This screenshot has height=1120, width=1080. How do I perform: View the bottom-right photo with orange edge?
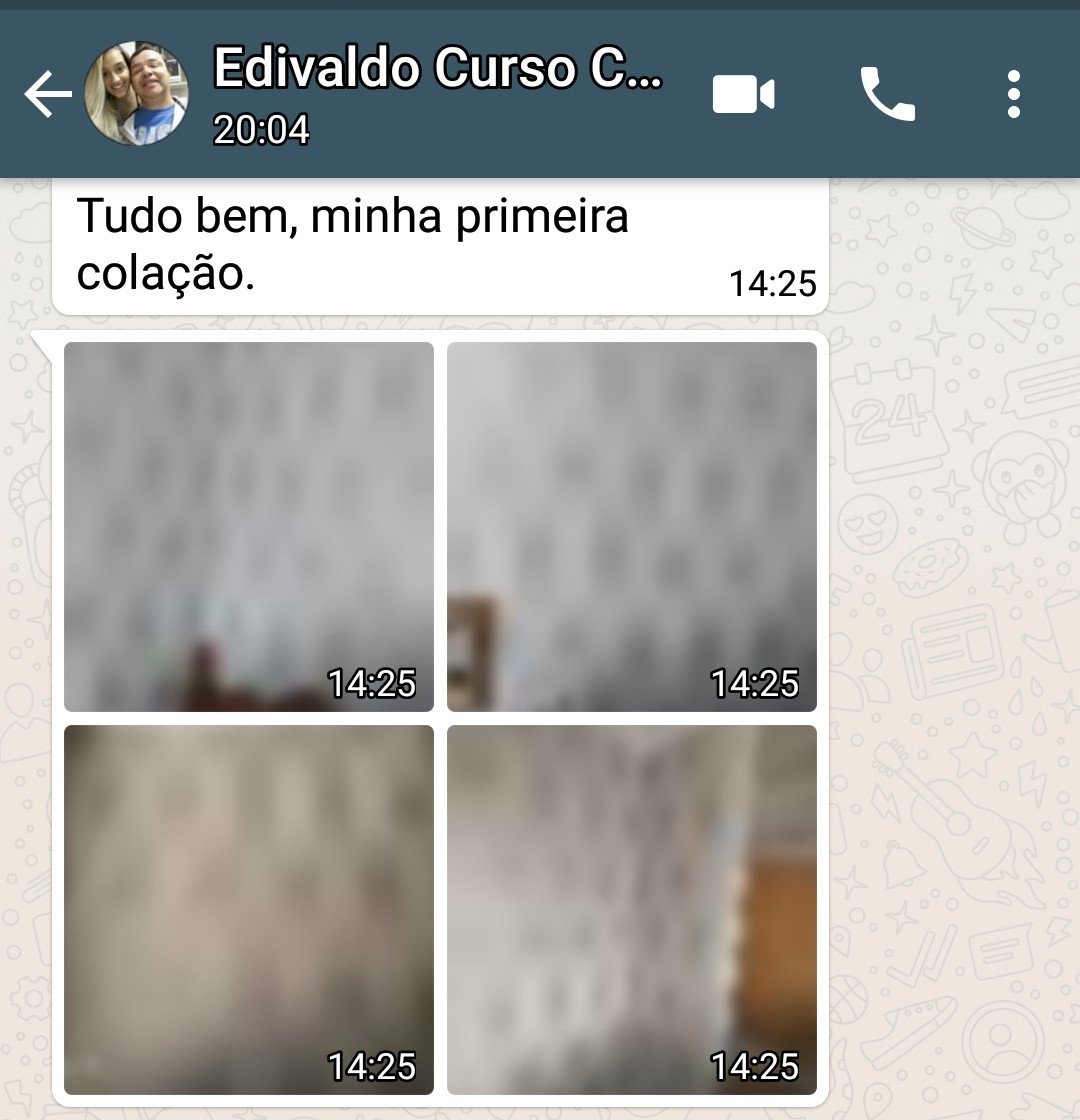632,909
